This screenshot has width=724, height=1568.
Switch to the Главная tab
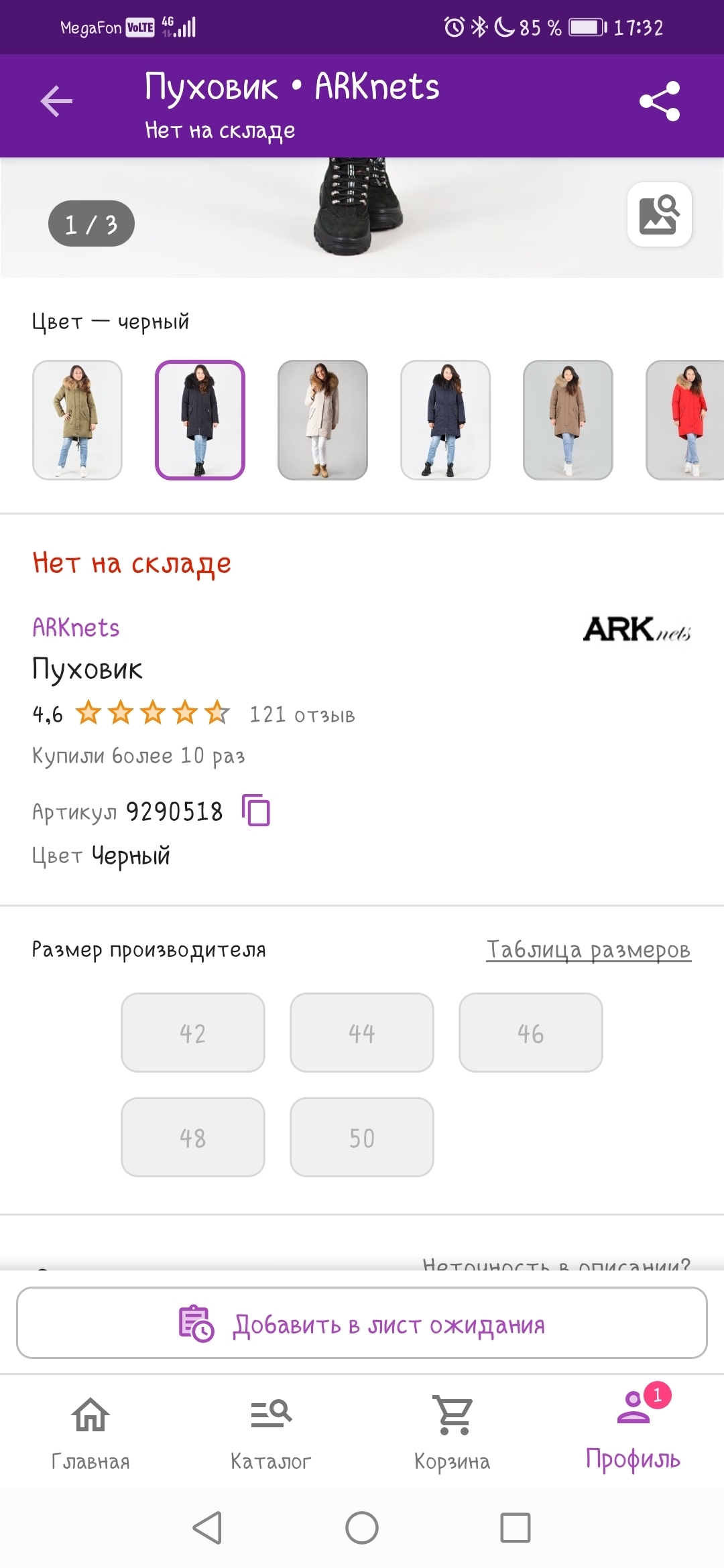tap(90, 1433)
